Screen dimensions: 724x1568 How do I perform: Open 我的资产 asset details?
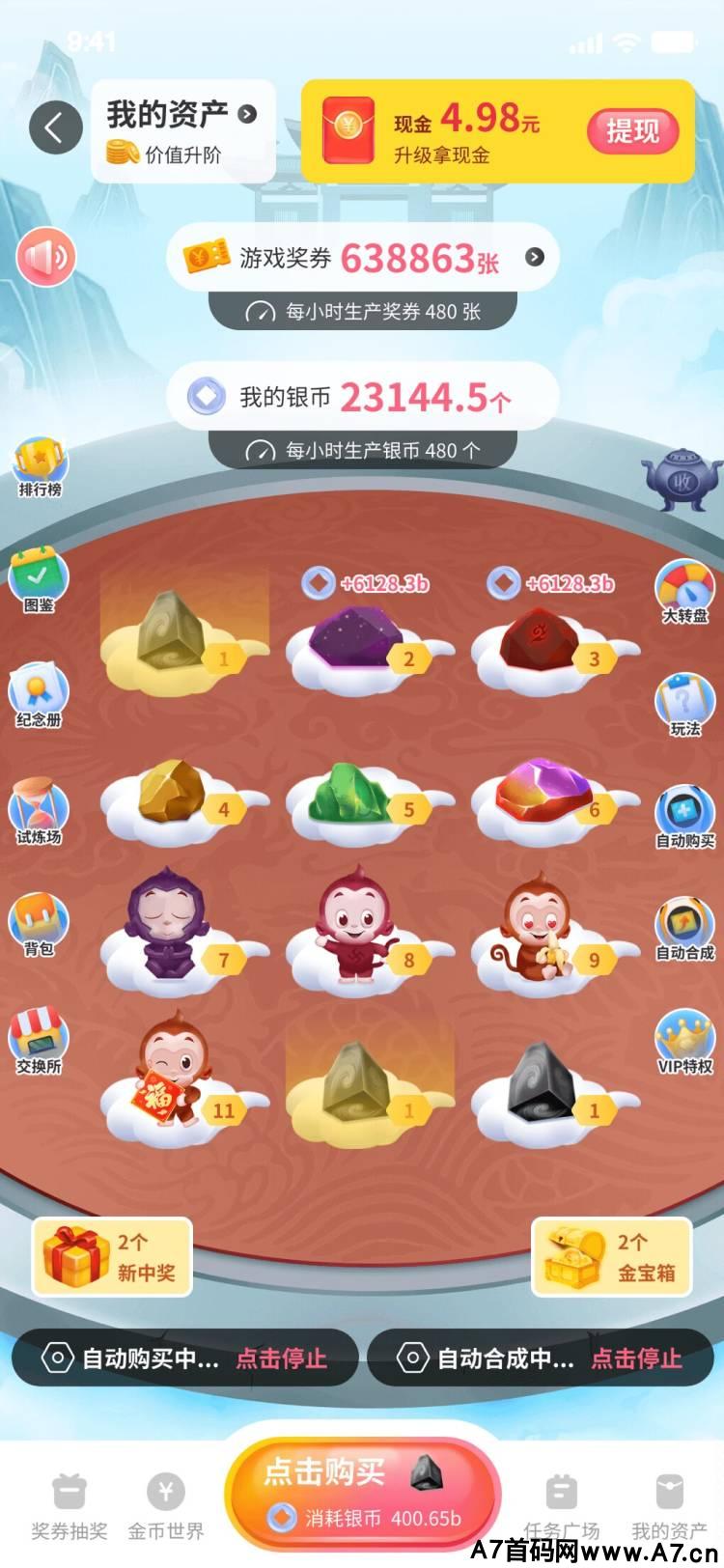181,115
